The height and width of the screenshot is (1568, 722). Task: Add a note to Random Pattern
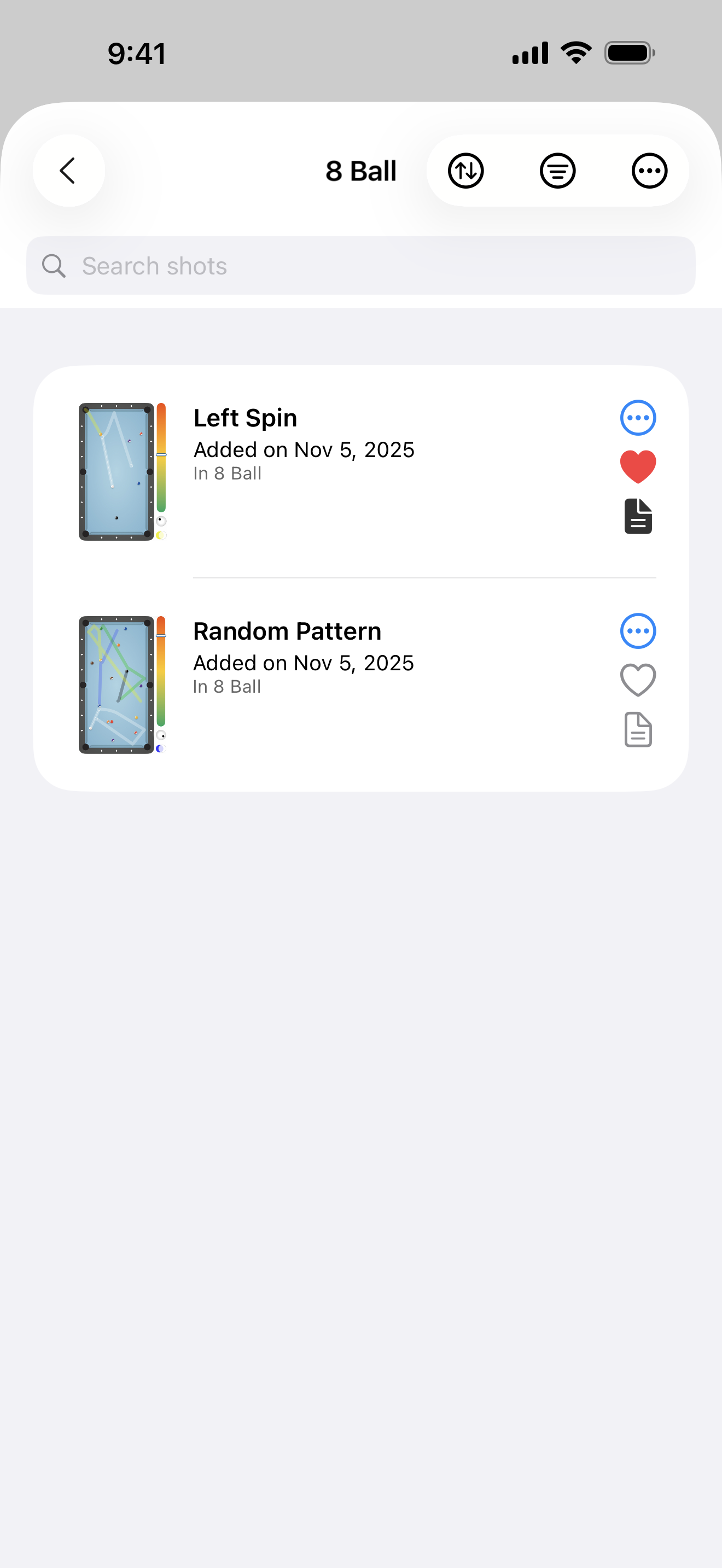[x=637, y=729]
